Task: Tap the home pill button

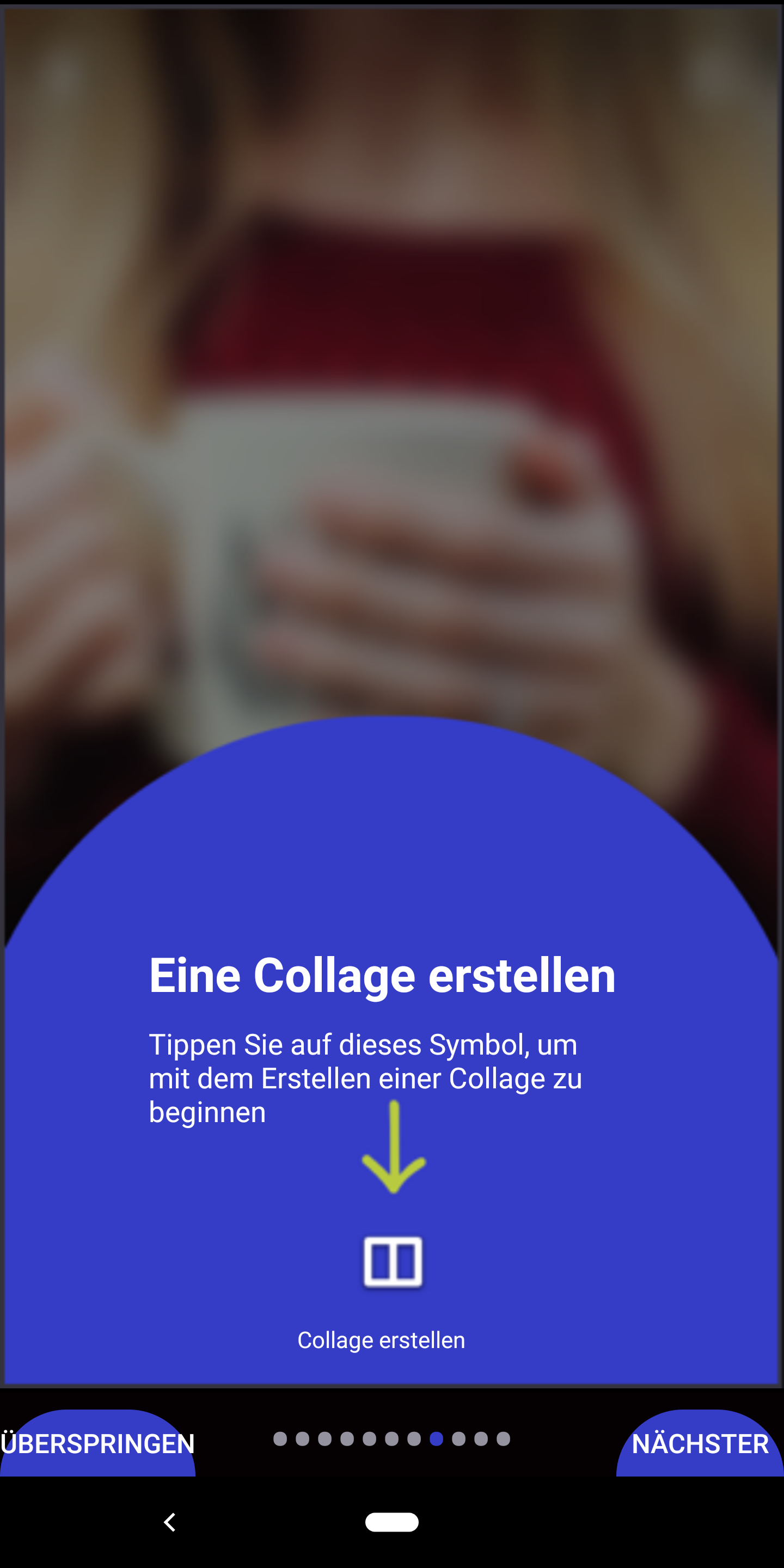Action: tap(391, 1522)
